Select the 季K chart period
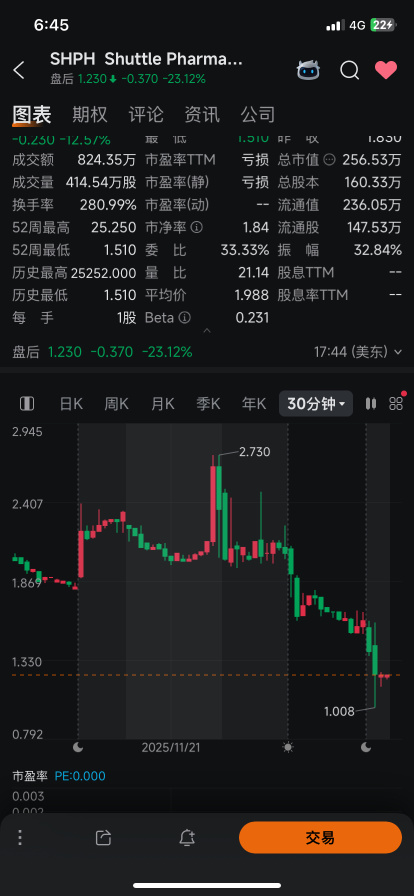414x896 pixels. [x=208, y=404]
